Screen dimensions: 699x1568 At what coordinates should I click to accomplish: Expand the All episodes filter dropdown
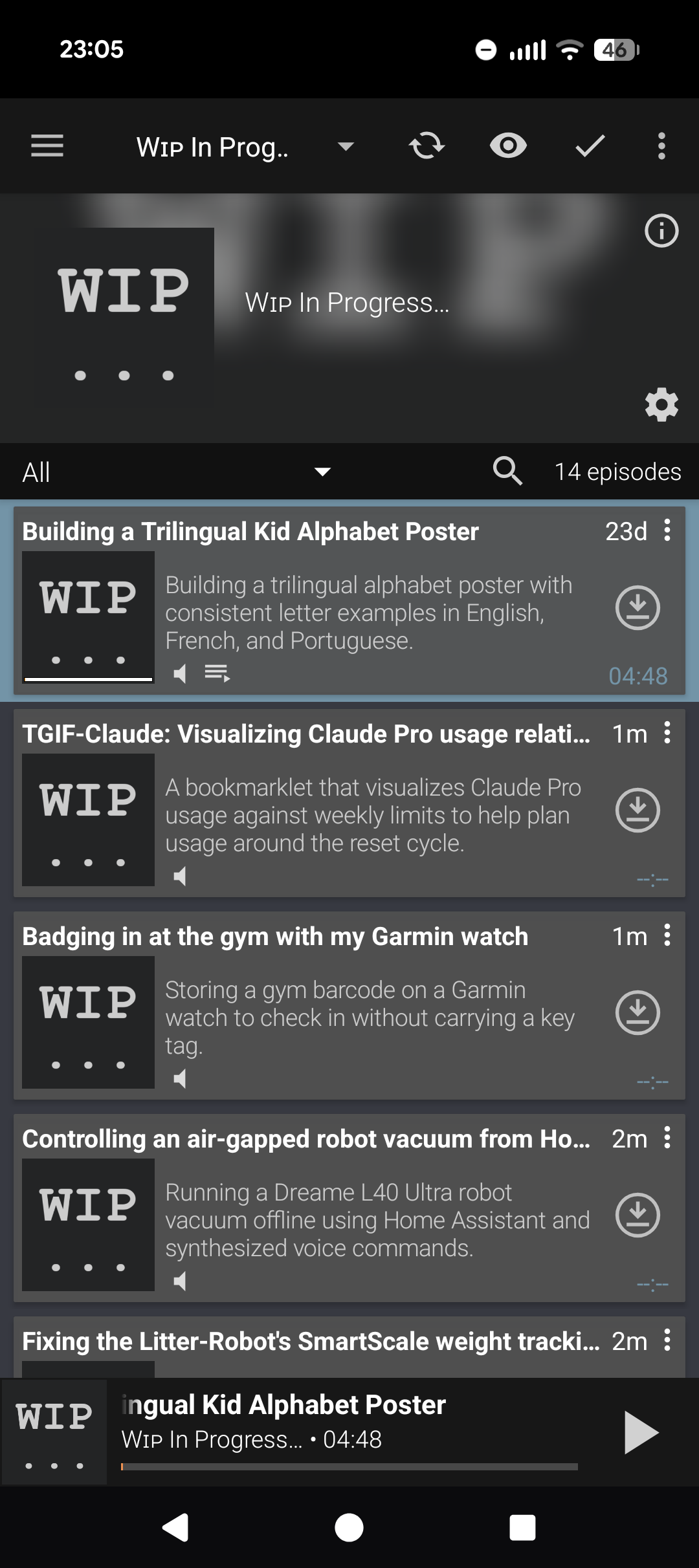click(x=323, y=472)
